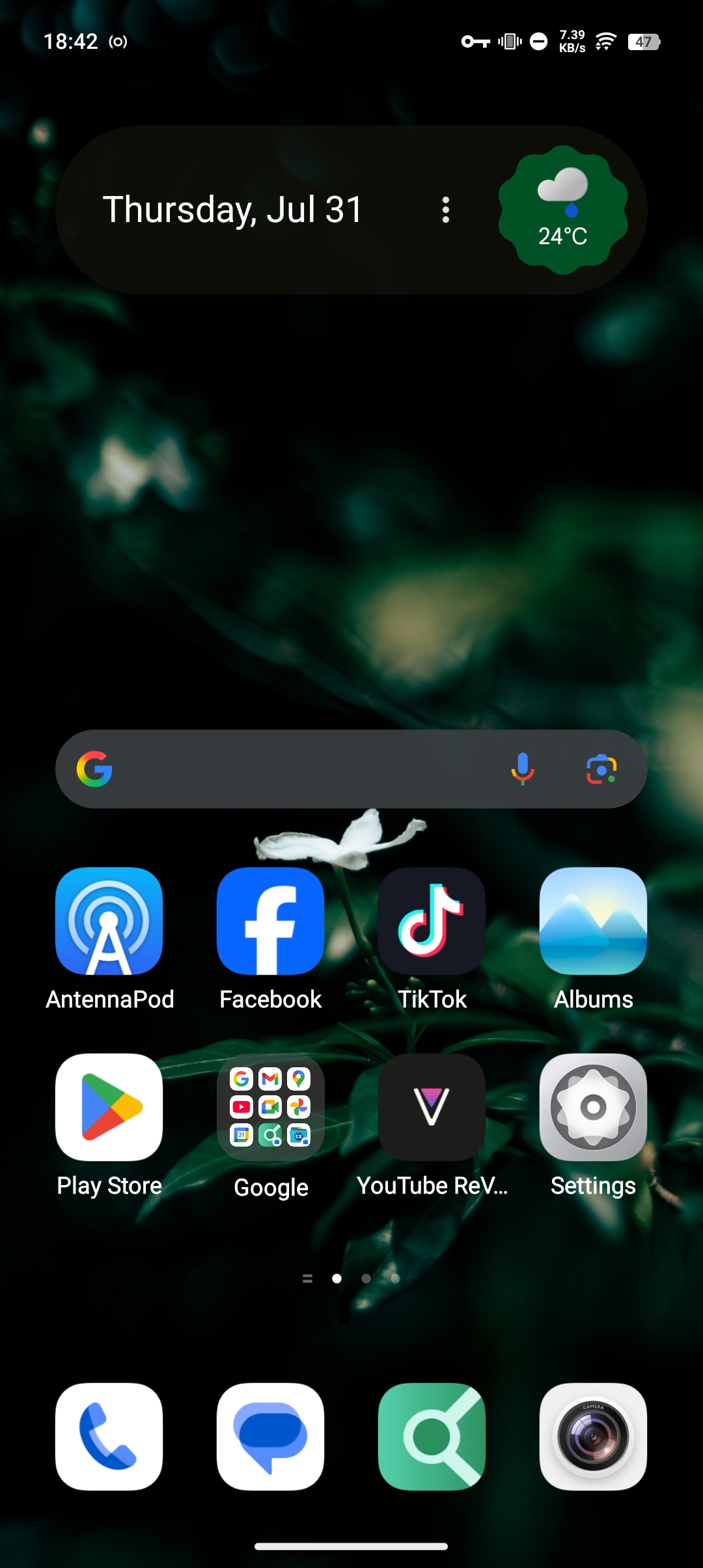The width and height of the screenshot is (703, 1568).
Task: Launch TikTok
Action: [x=432, y=921]
